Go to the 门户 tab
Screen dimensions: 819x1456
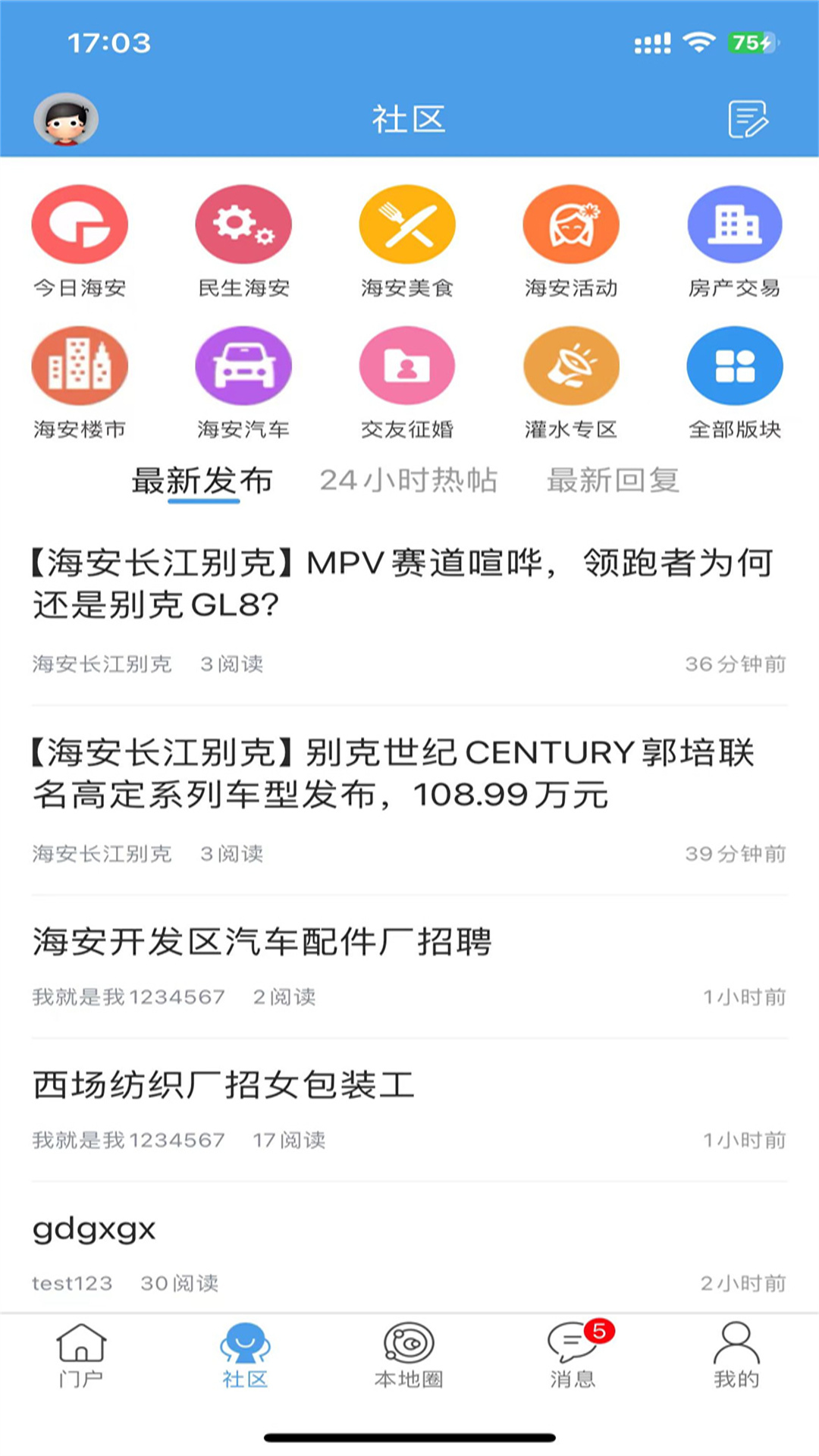(x=81, y=1355)
